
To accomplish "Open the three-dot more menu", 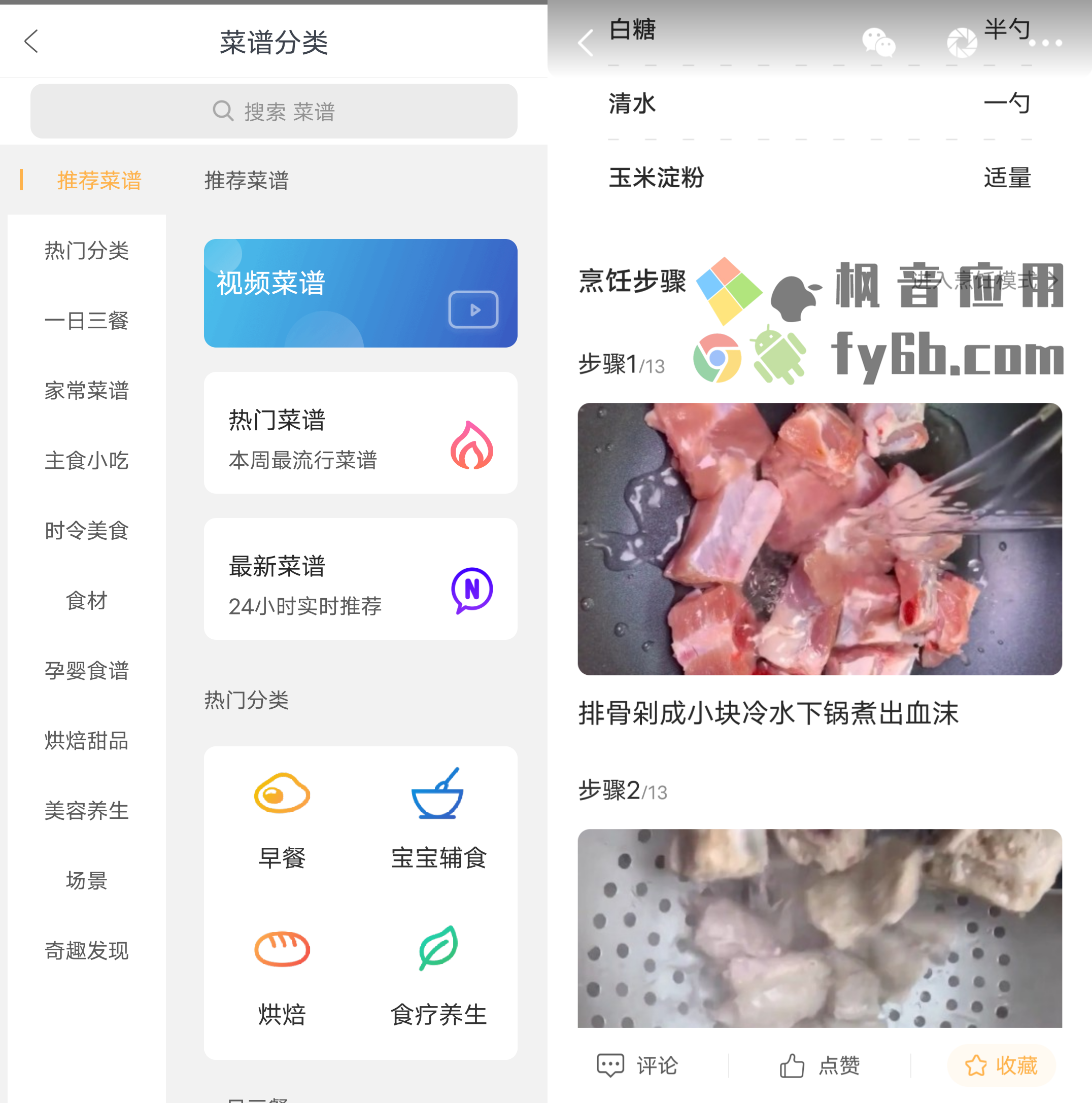I will tap(1045, 43).
